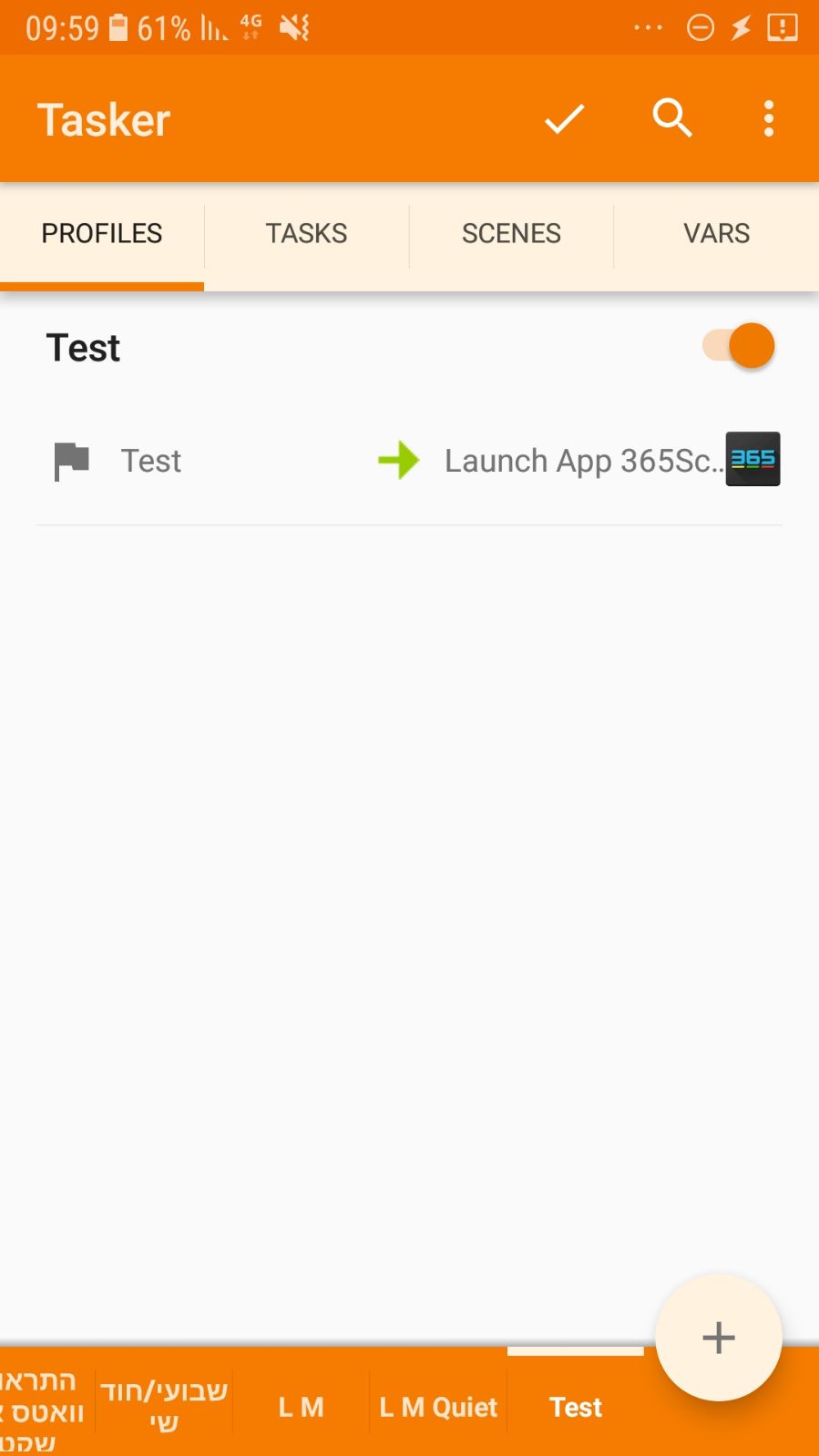819x1456 pixels.
Task: Open the three-dot overflow menu
Action: pyautogui.click(x=769, y=118)
